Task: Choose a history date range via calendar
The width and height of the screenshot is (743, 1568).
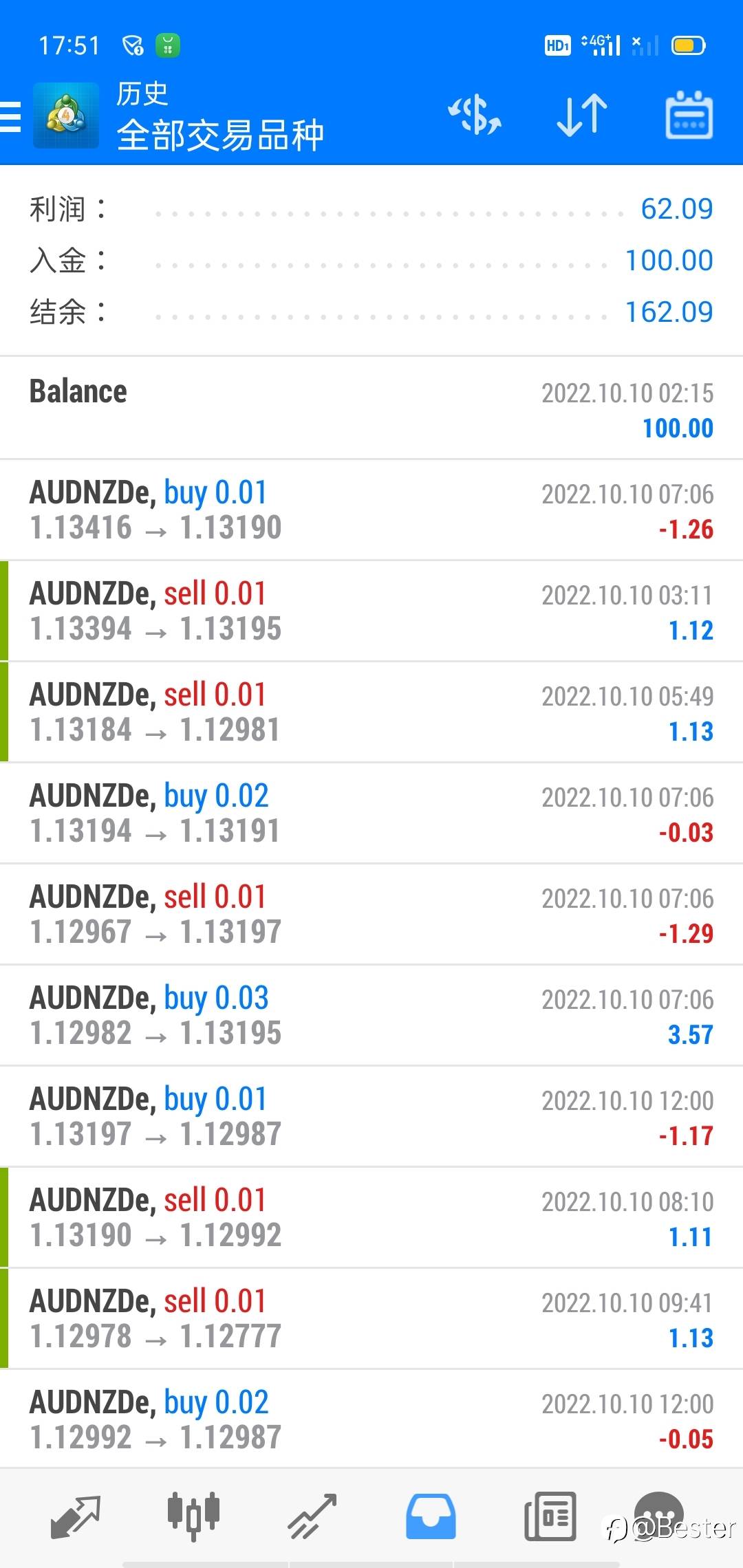Action: click(689, 115)
